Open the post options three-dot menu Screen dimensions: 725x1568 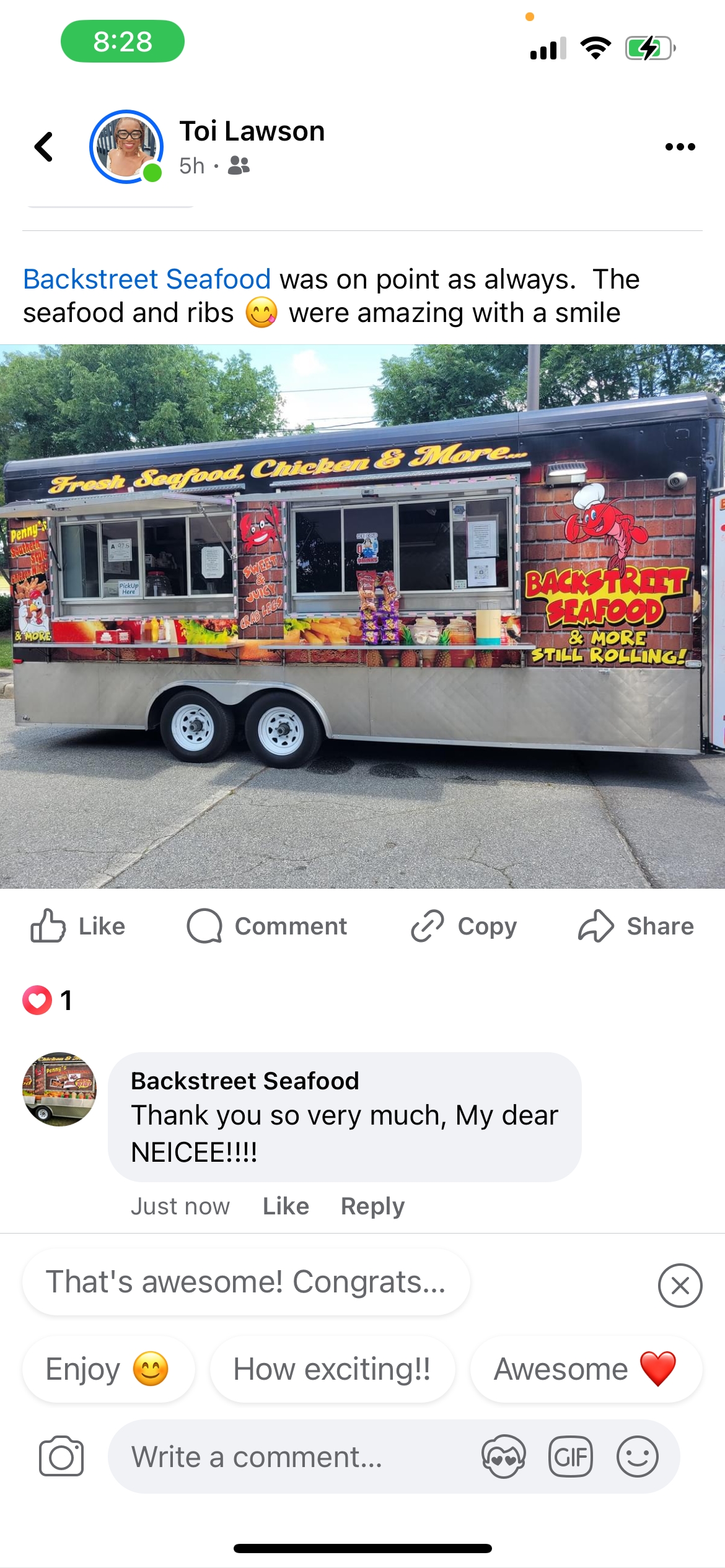click(680, 147)
